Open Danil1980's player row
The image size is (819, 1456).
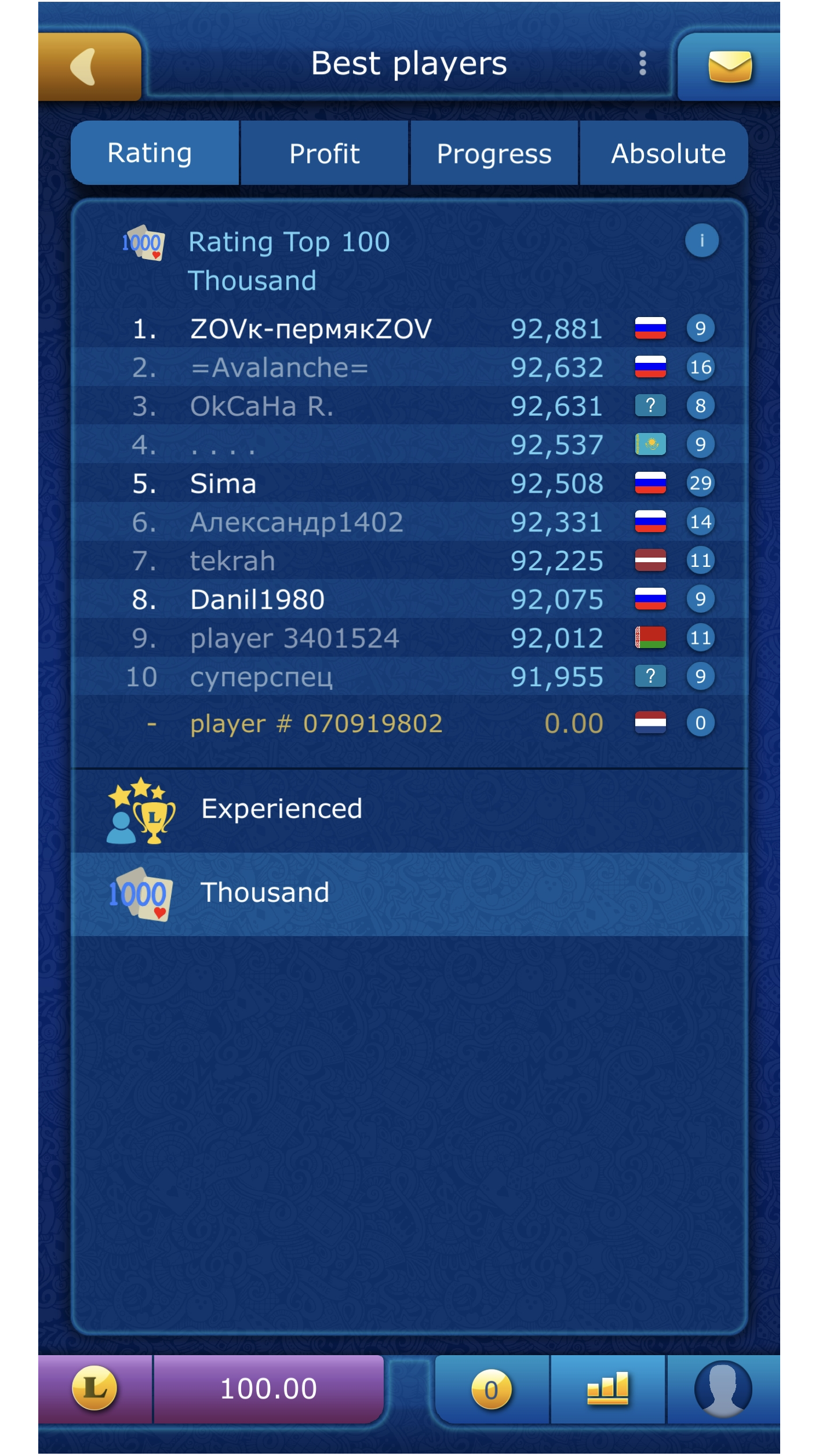(x=409, y=599)
